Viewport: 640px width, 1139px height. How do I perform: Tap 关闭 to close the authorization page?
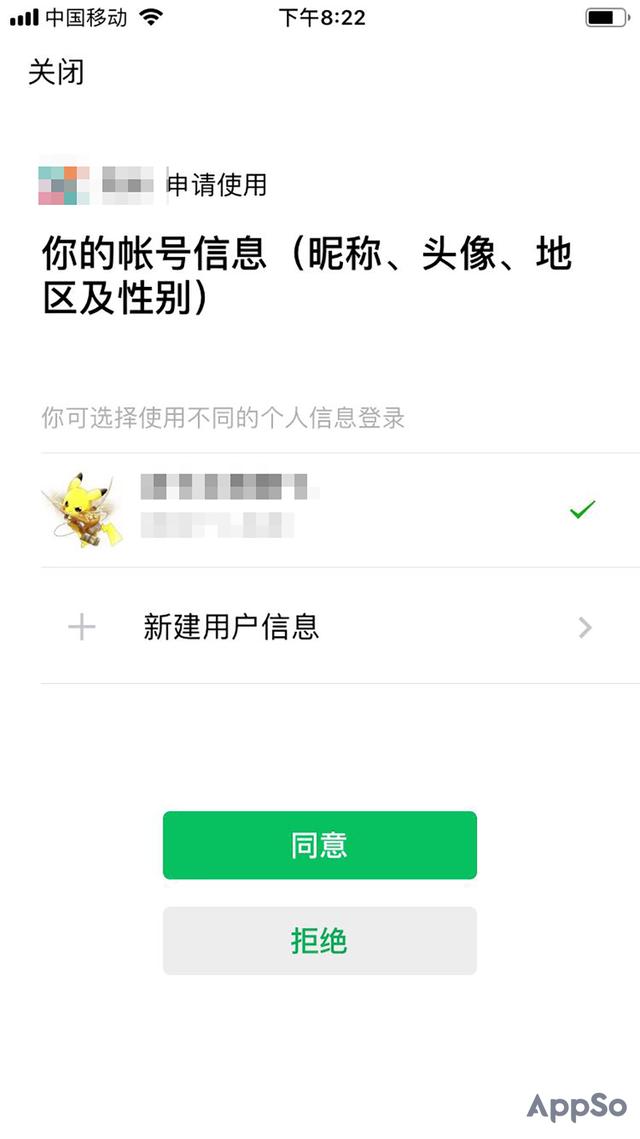56,73
